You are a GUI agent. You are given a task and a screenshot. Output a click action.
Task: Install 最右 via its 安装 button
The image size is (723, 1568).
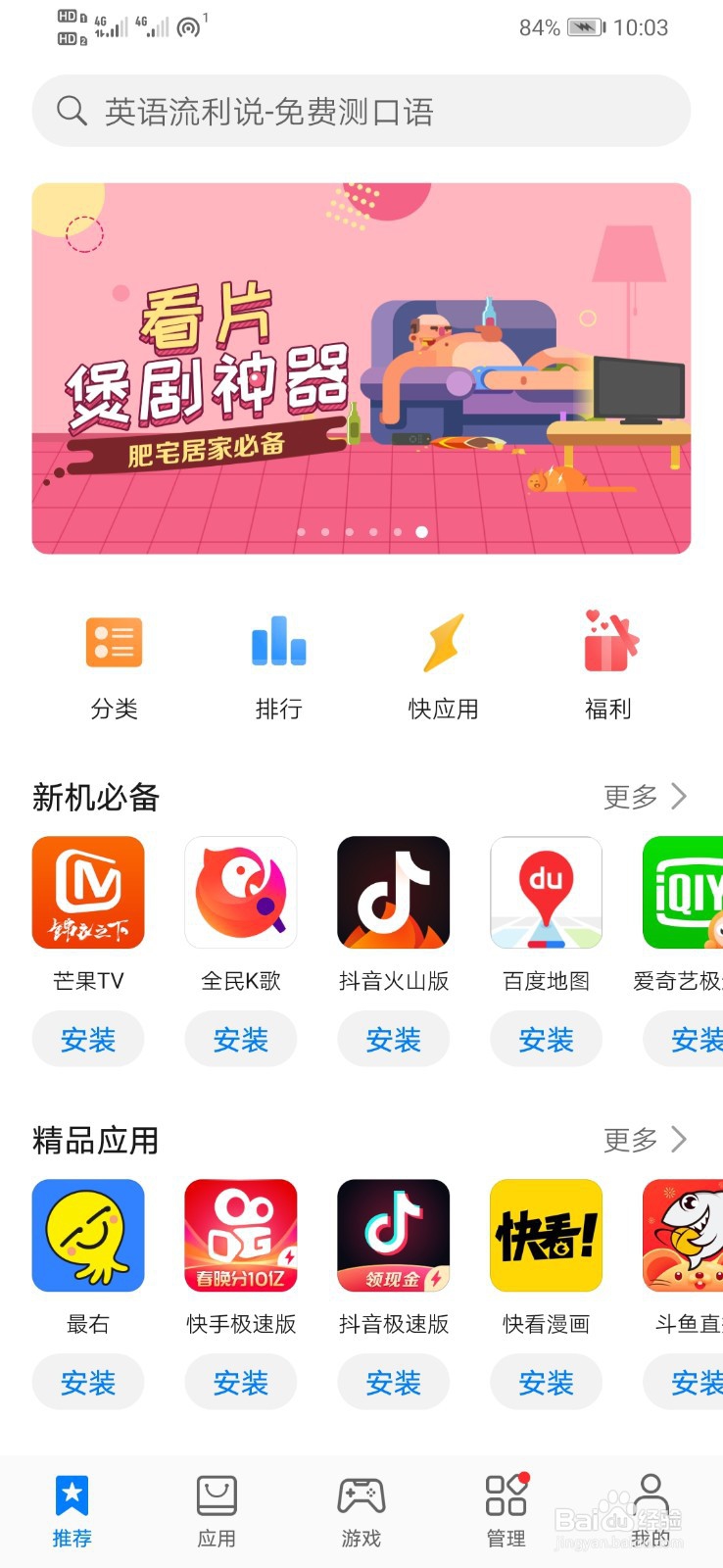pyautogui.click(x=88, y=1382)
